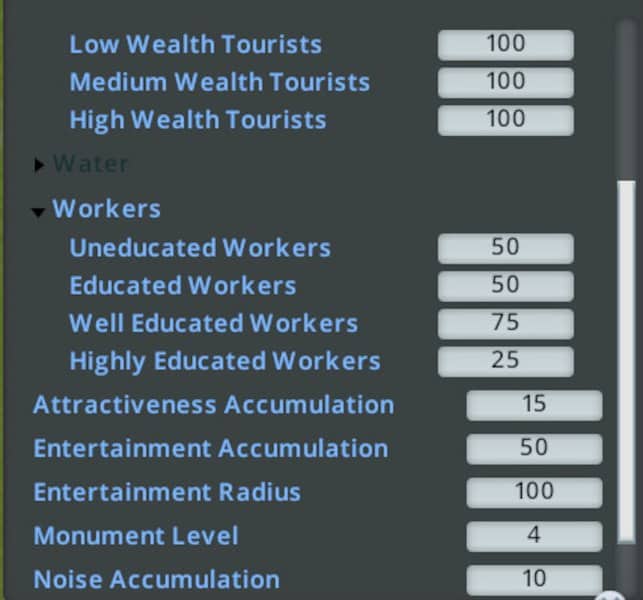
Task: Edit the Entertainment Radius value field
Action: coord(534,492)
